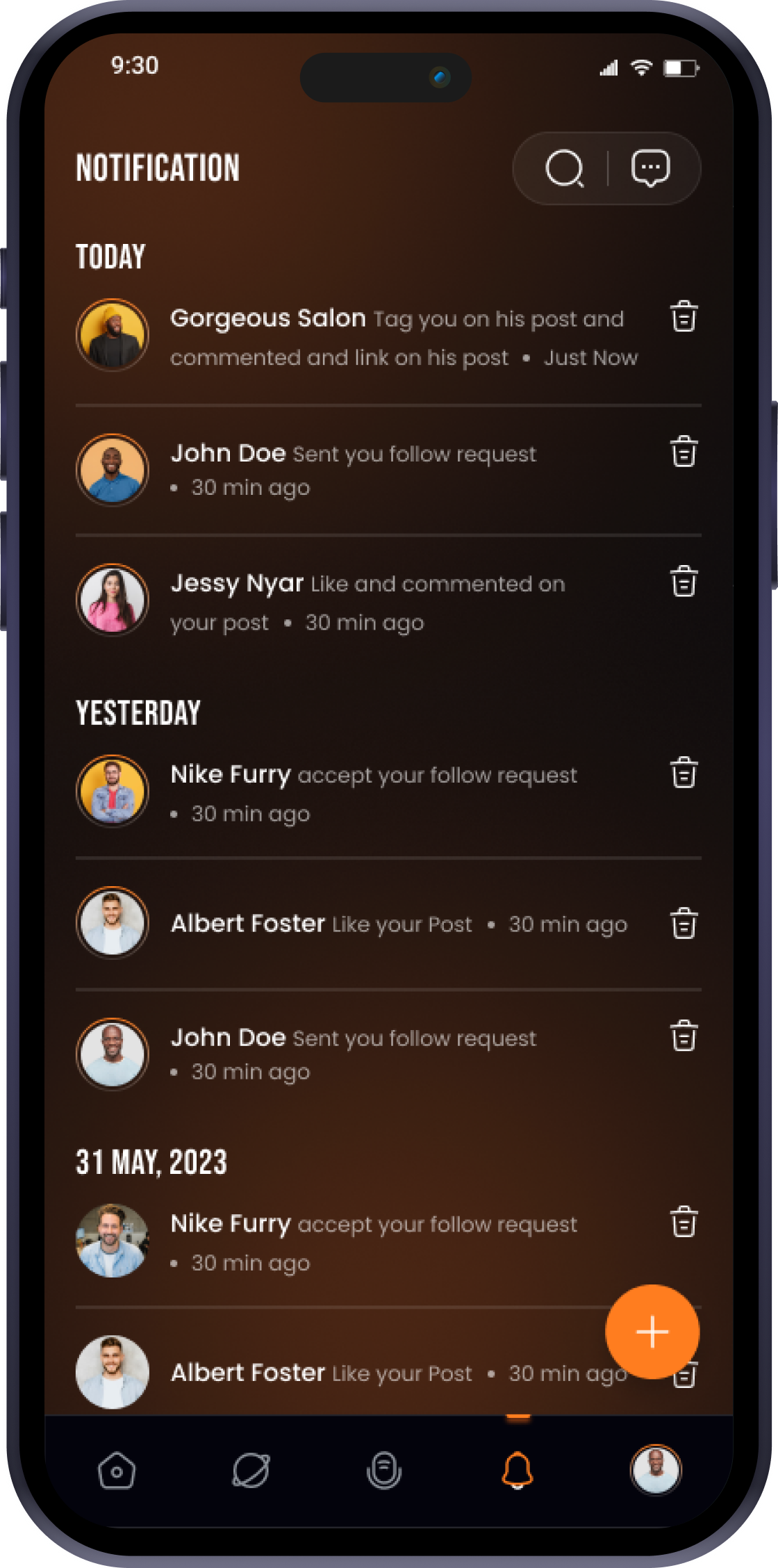This screenshot has width=778, height=1568.
Task: Open search from the notification header
Action: click(x=564, y=168)
